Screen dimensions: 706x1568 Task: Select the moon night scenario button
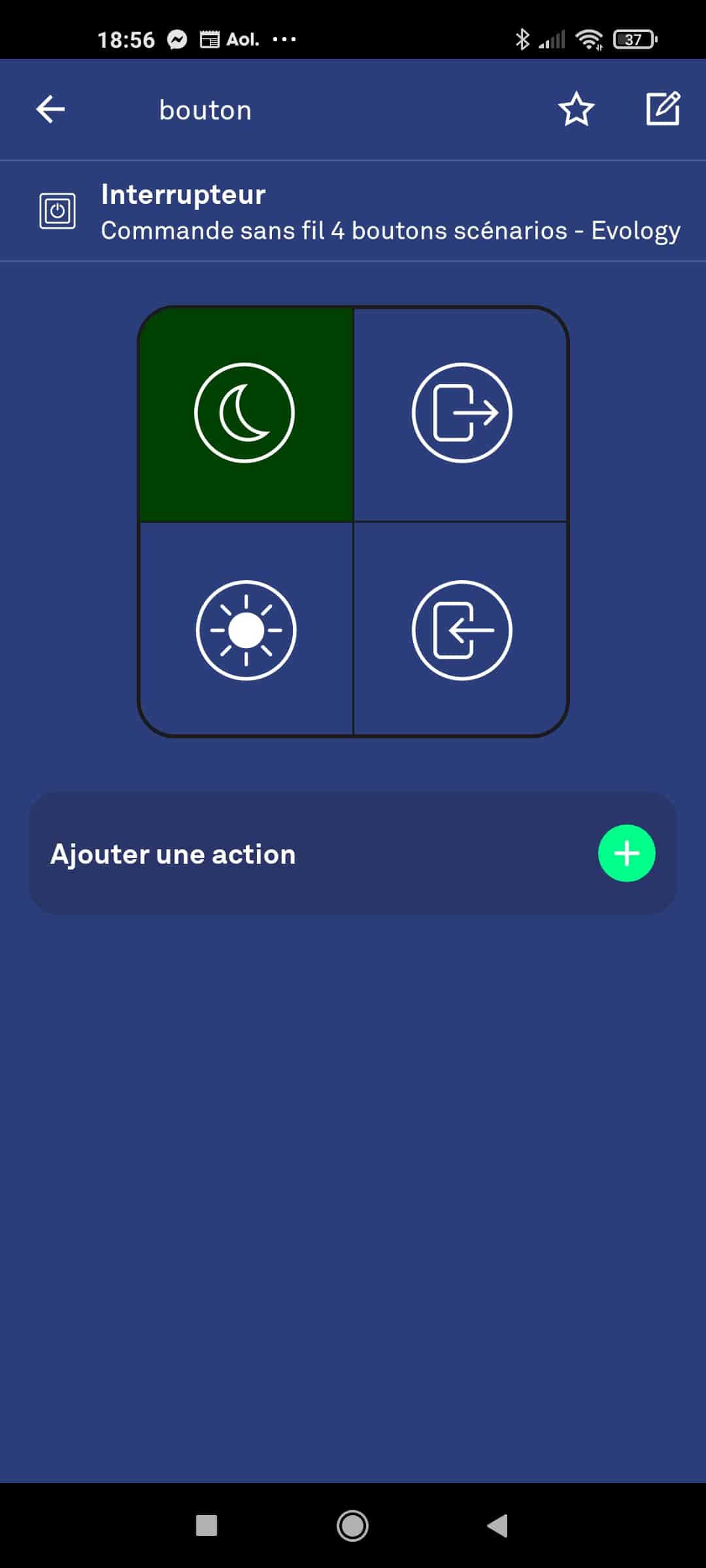(246, 414)
